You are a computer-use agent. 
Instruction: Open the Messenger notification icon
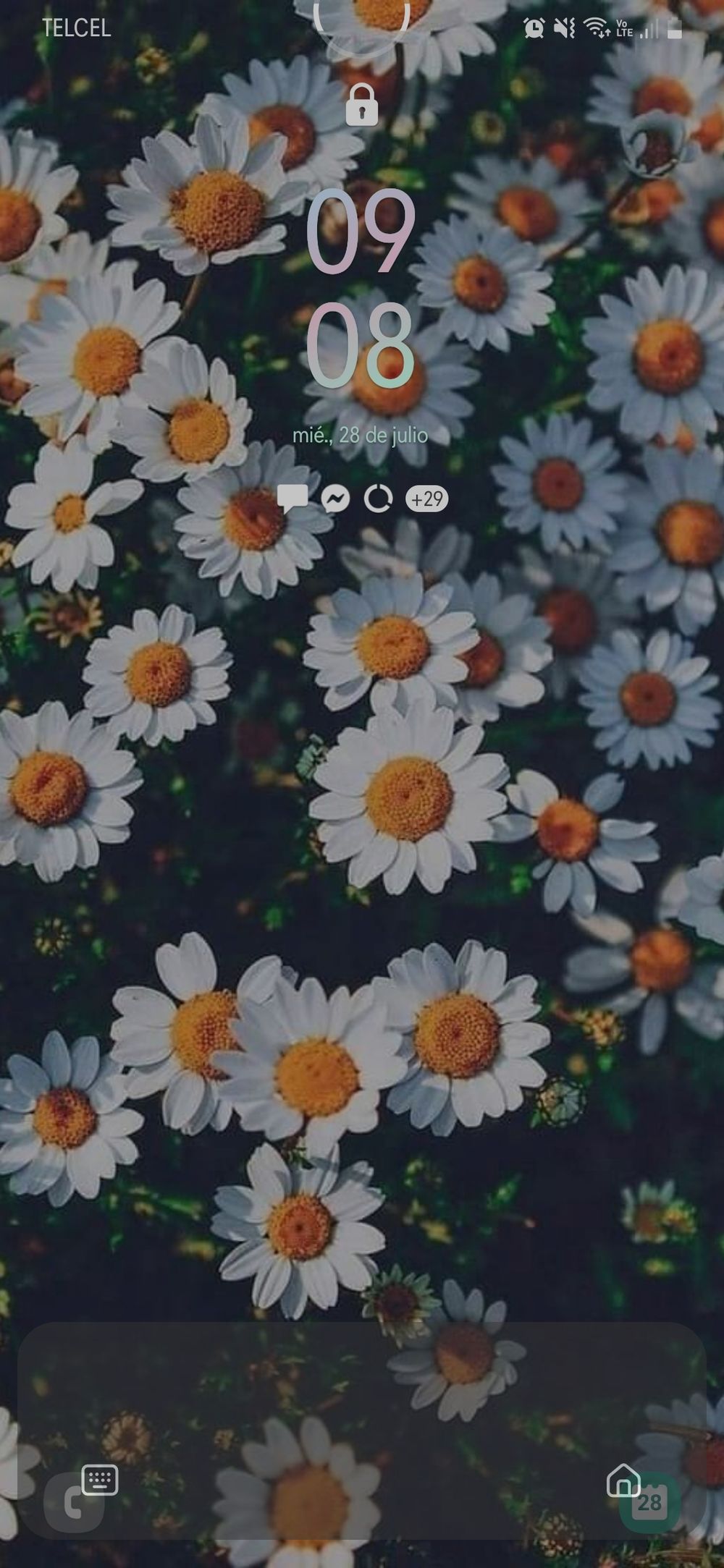[x=335, y=499]
